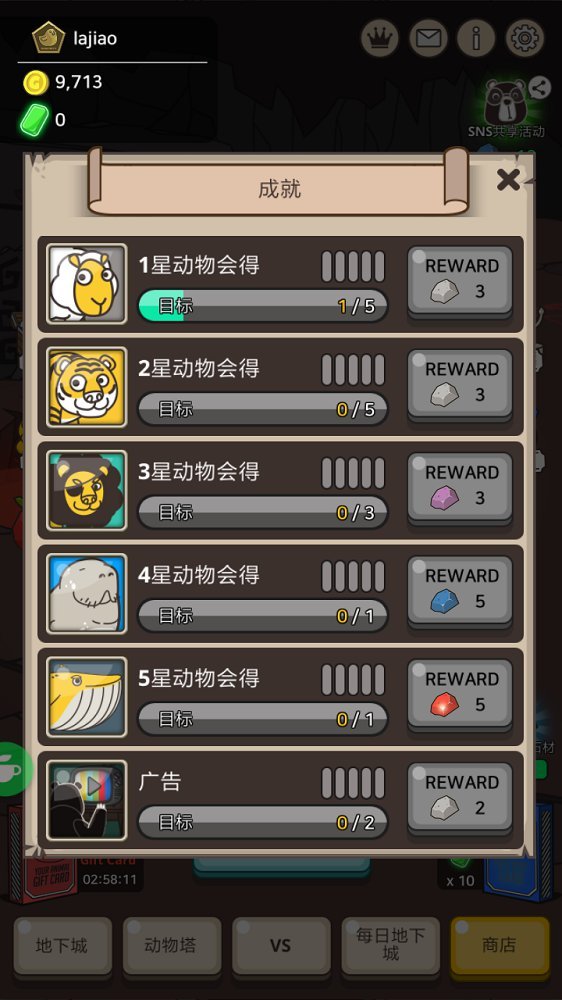This screenshot has width=562, height=1000.
Task: Claim the REWARD for 1星动物会得
Action: tap(460, 282)
